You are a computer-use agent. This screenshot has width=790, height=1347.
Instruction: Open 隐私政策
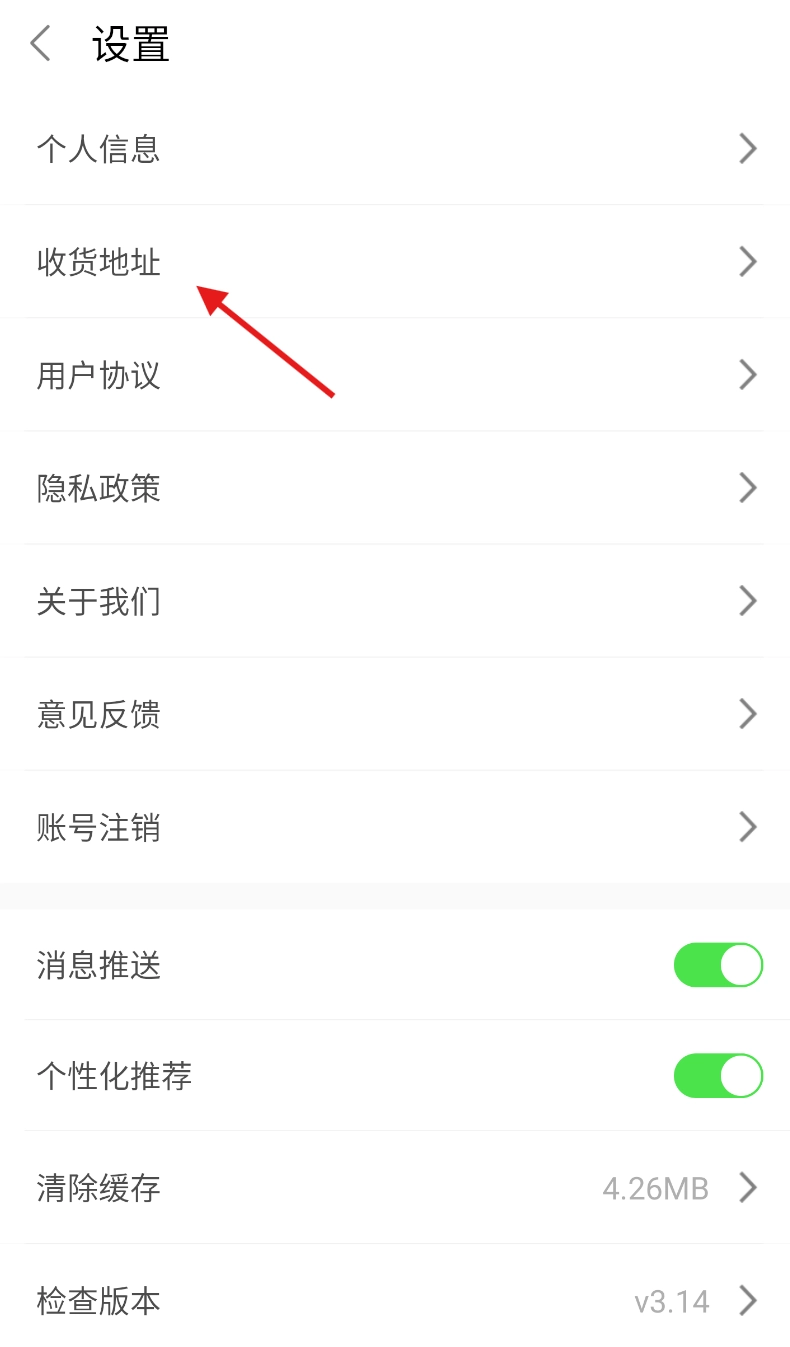(x=395, y=488)
